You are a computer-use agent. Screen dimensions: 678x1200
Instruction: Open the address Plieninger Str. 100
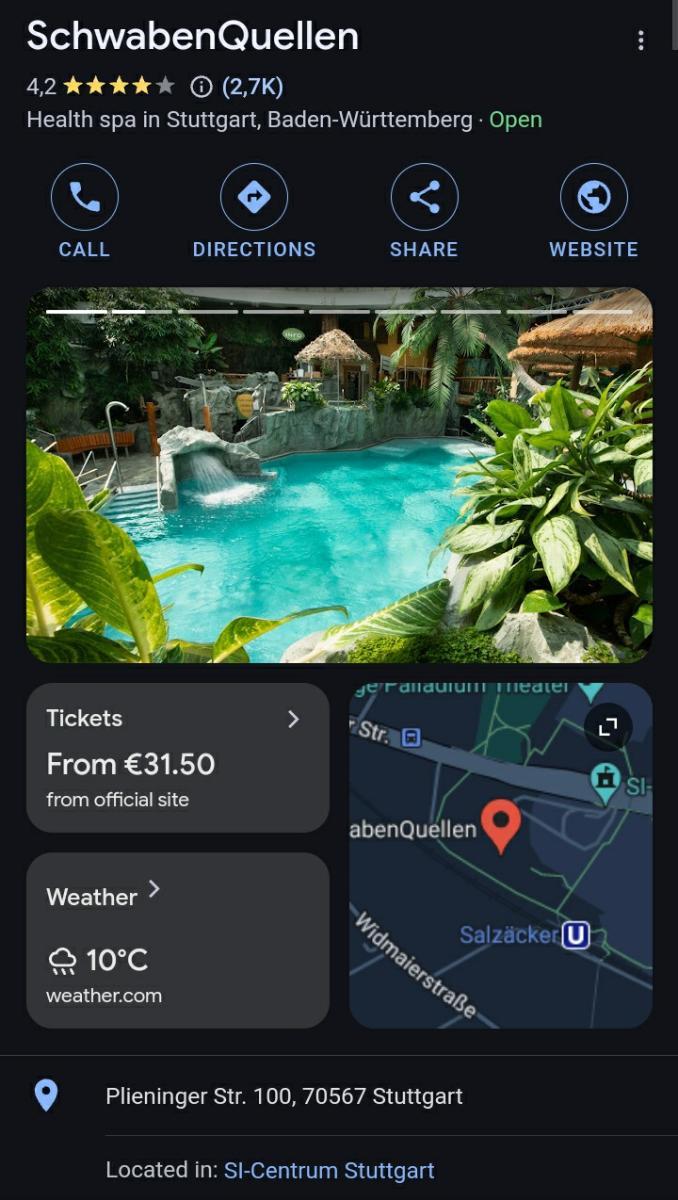(x=284, y=1096)
